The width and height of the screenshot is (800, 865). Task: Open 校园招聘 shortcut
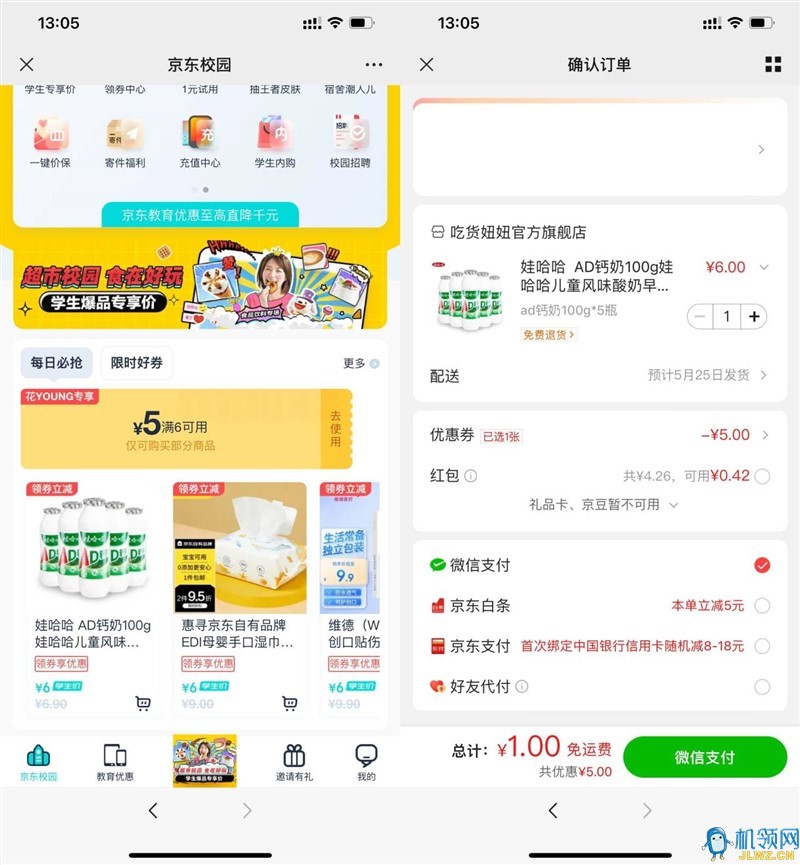(350, 142)
